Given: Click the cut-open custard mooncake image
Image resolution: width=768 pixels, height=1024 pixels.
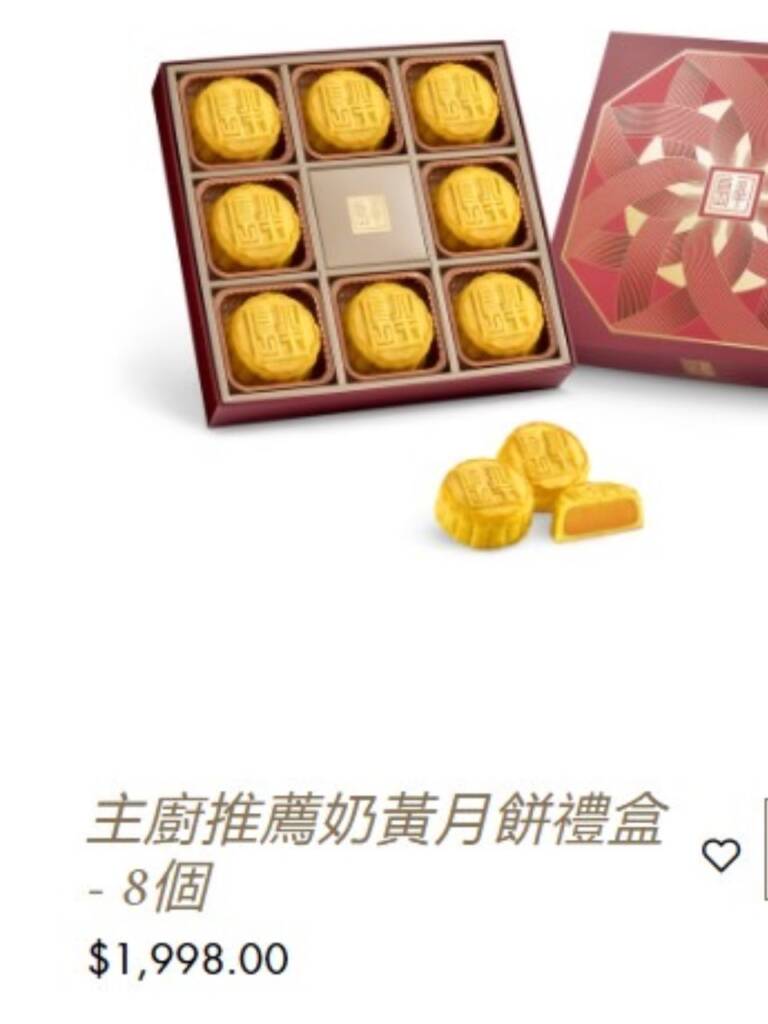Looking at the screenshot, I should [x=600, y=510].
